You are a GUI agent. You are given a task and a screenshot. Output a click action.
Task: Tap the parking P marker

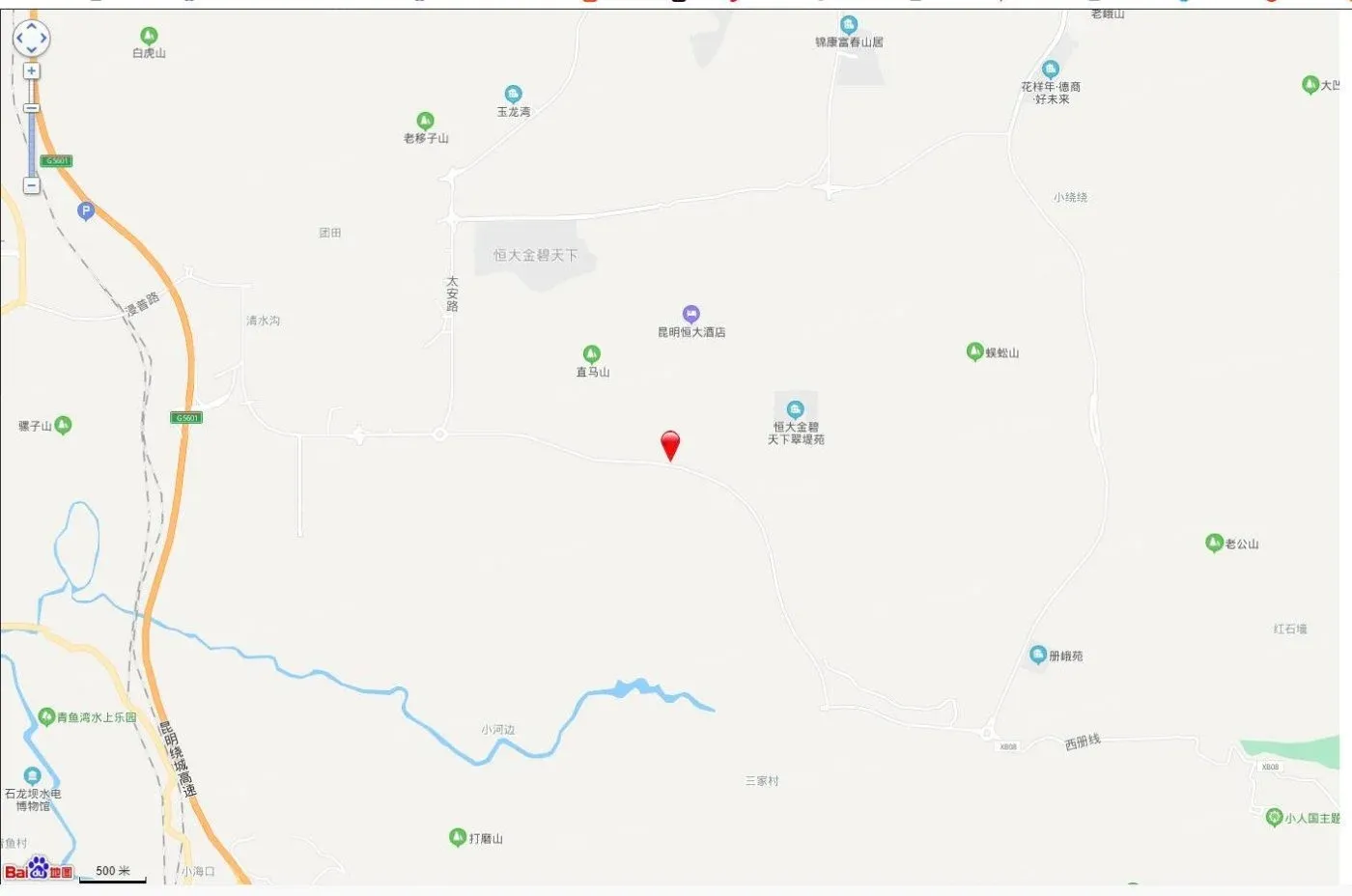(x=86, y=210)
